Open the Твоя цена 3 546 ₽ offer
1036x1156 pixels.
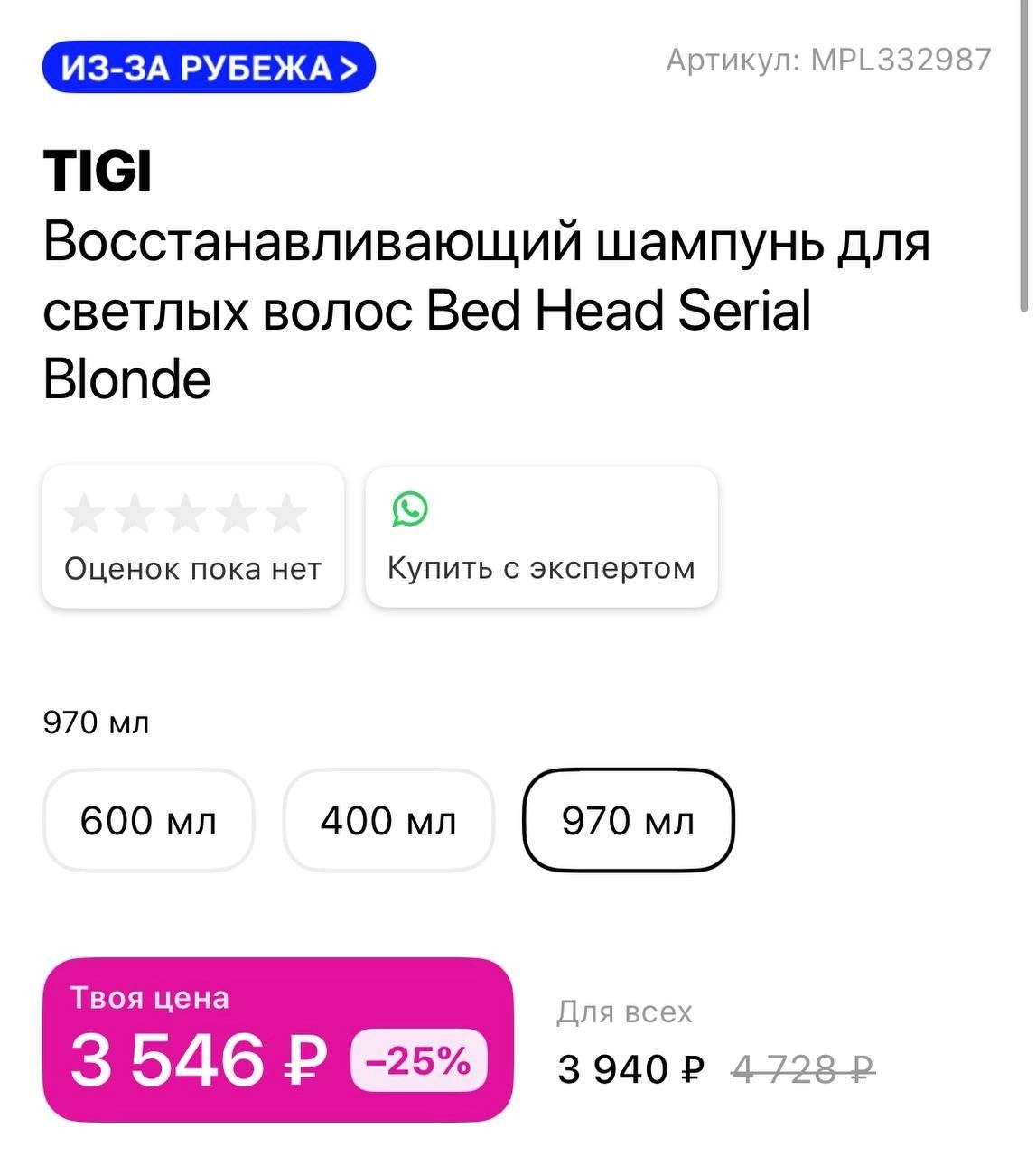277,1040
